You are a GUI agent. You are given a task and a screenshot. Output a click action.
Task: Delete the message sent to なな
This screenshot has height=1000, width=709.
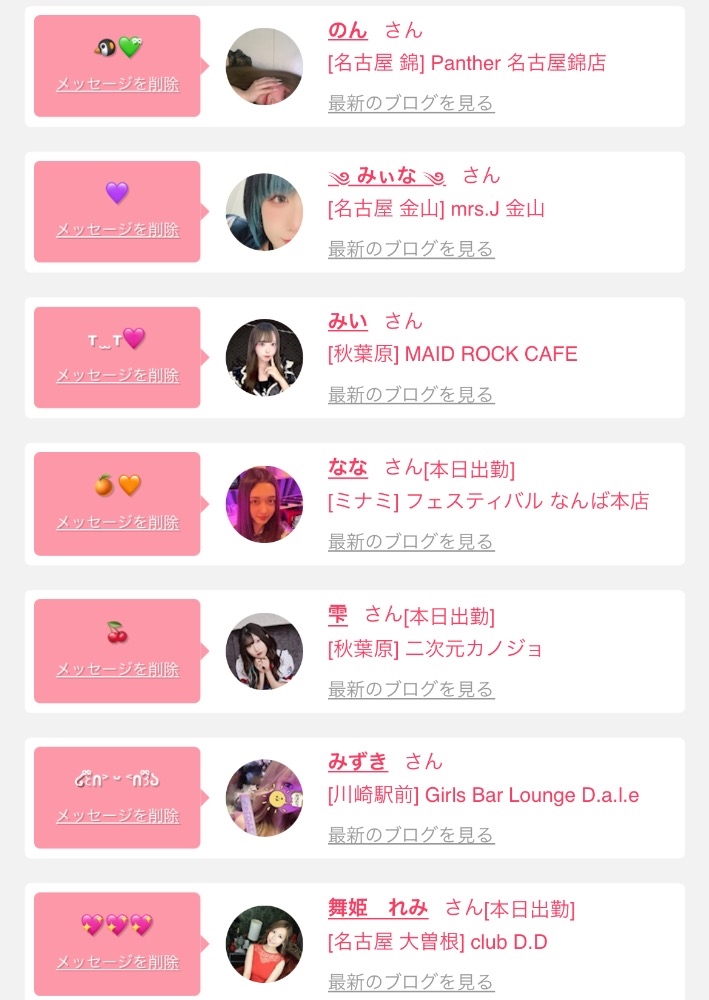tap(118, 522)
